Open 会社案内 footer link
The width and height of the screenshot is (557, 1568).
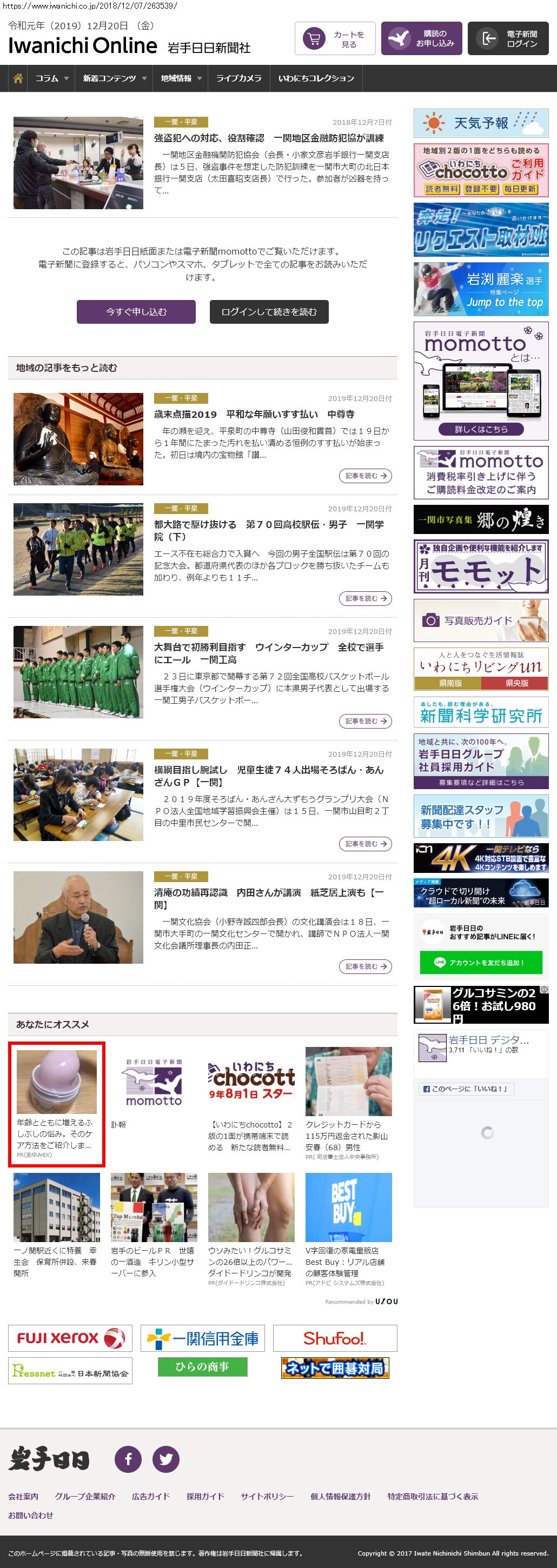(23, 1496)
